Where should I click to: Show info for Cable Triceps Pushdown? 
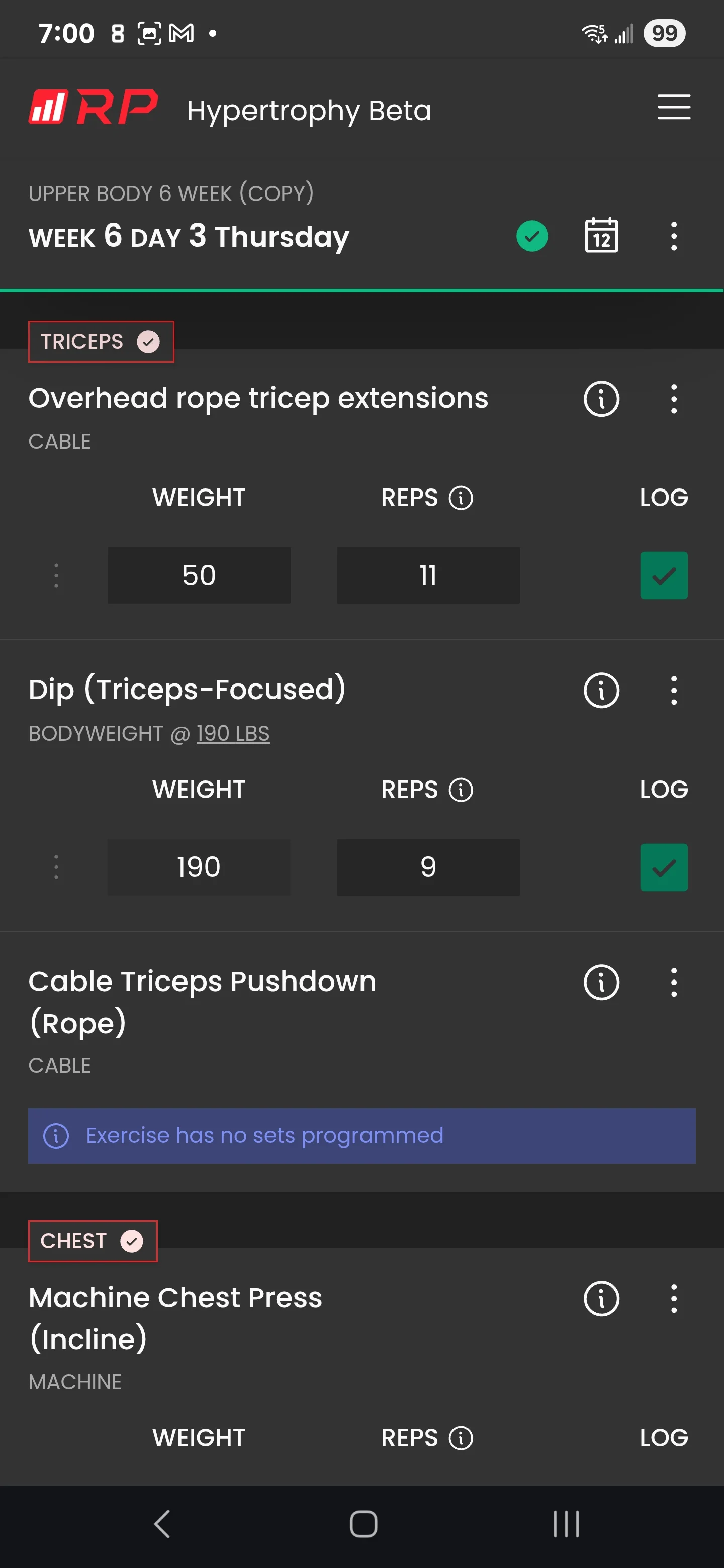pos(601,983)
